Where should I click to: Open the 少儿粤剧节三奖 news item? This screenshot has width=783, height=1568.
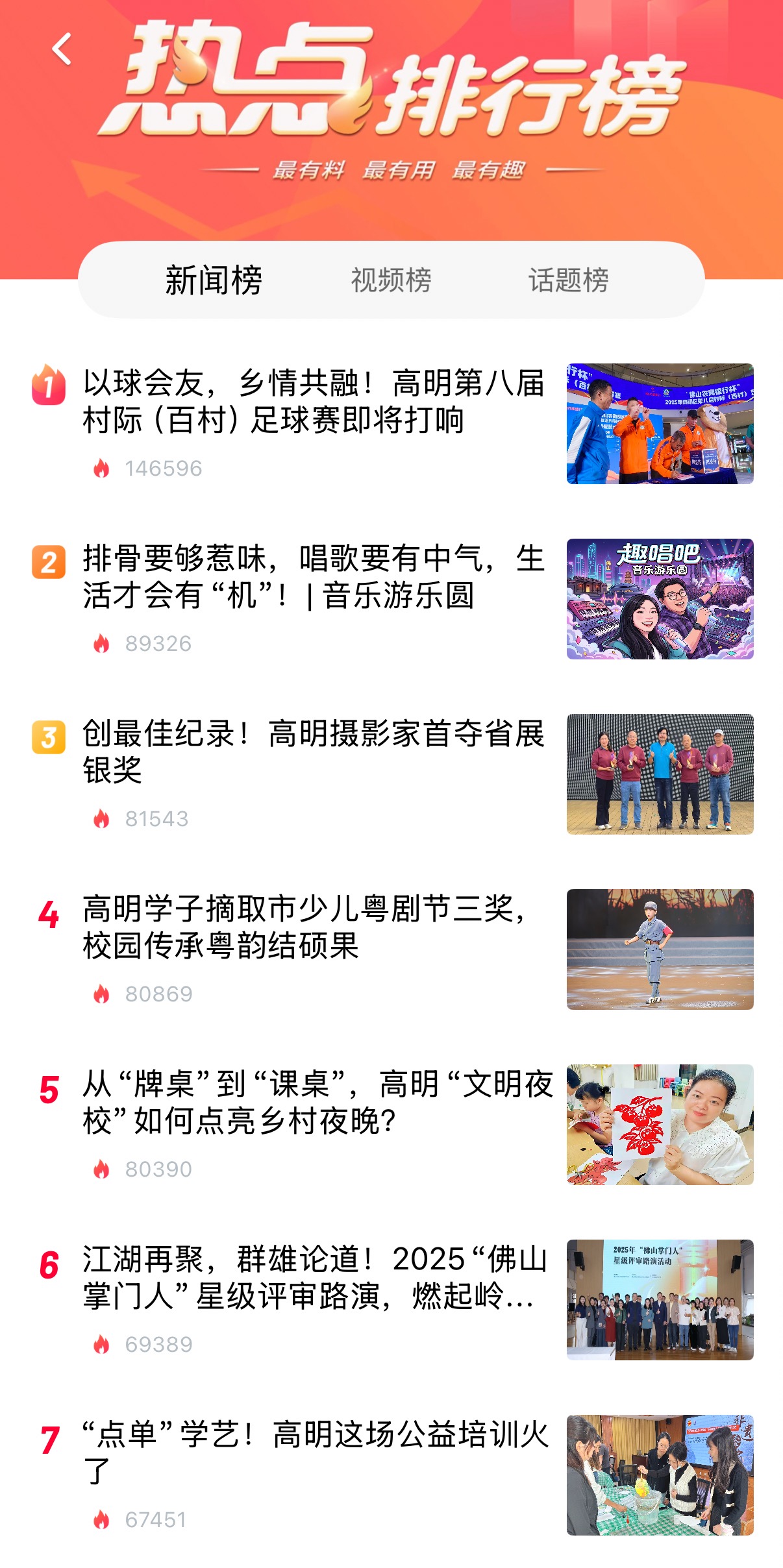(305, 927)
